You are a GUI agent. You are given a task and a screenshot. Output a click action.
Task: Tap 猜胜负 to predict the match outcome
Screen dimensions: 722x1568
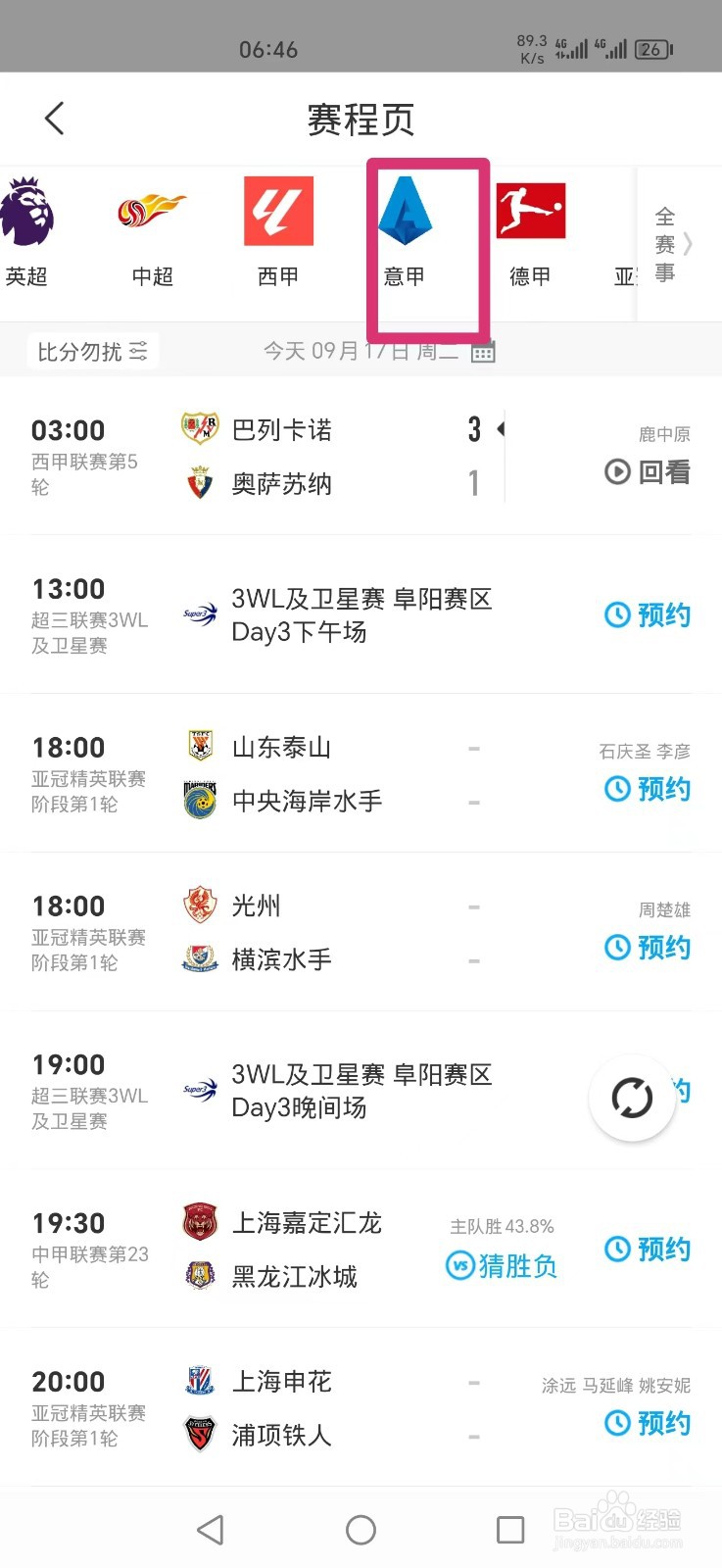[502, 1266]
